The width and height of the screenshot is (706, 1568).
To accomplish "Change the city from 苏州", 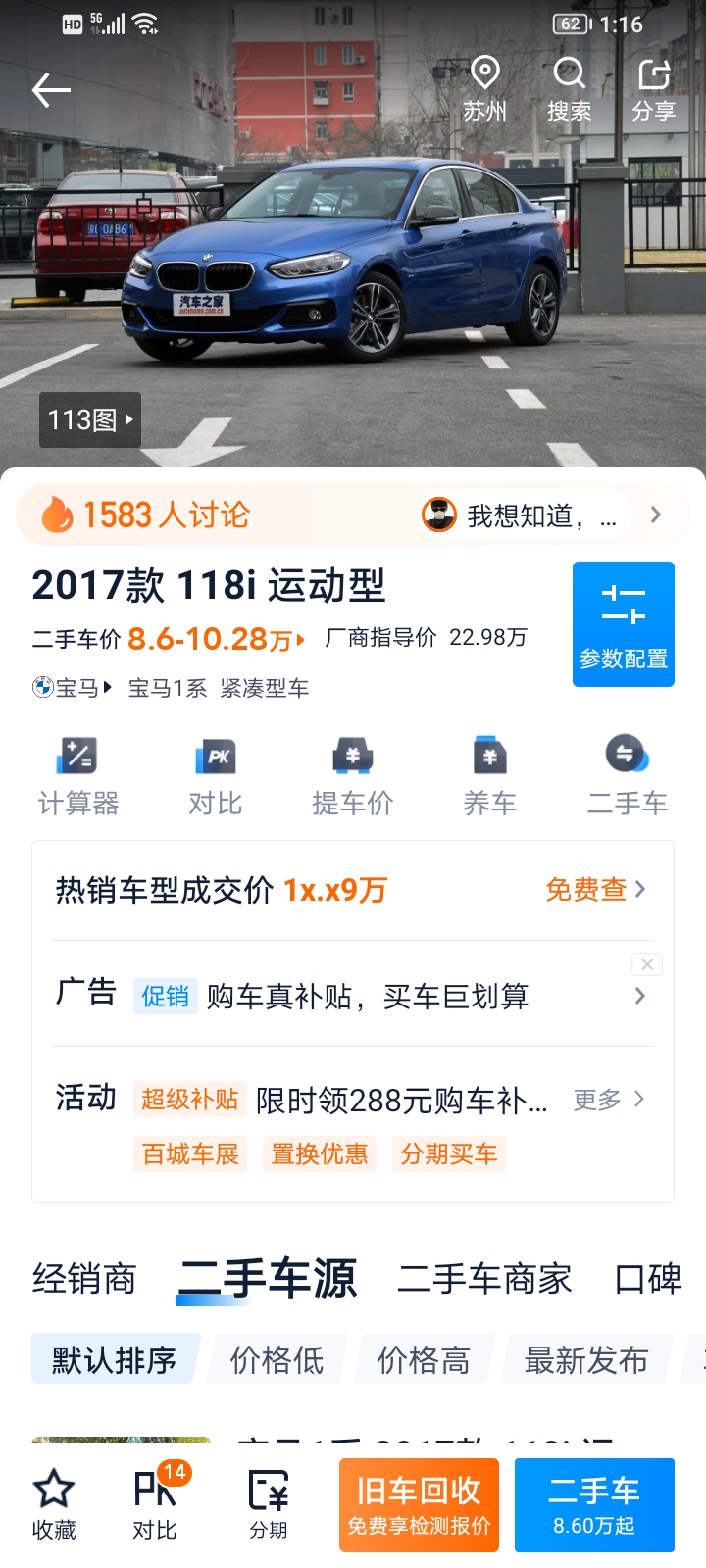I will tap(485, 90).
